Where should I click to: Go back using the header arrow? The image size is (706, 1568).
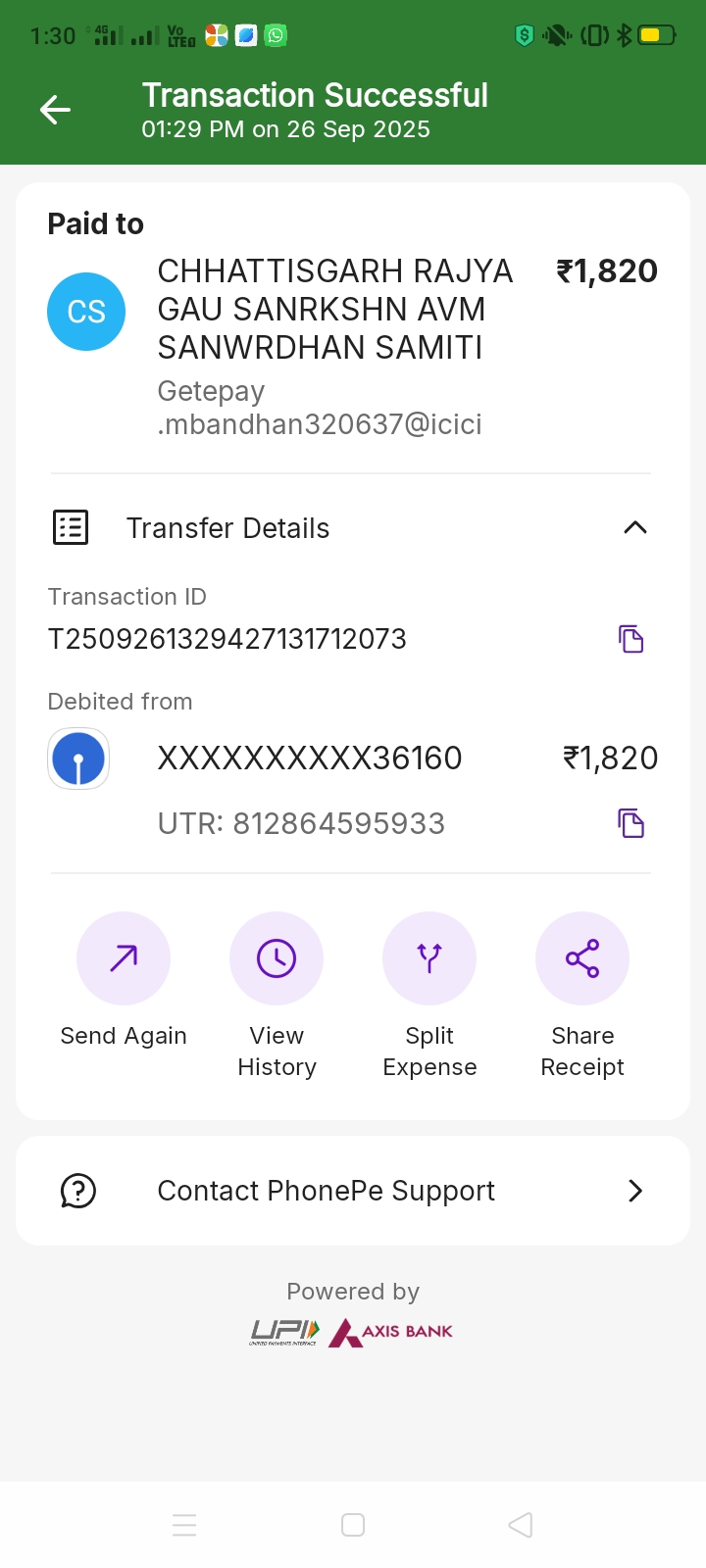(56, 110)
